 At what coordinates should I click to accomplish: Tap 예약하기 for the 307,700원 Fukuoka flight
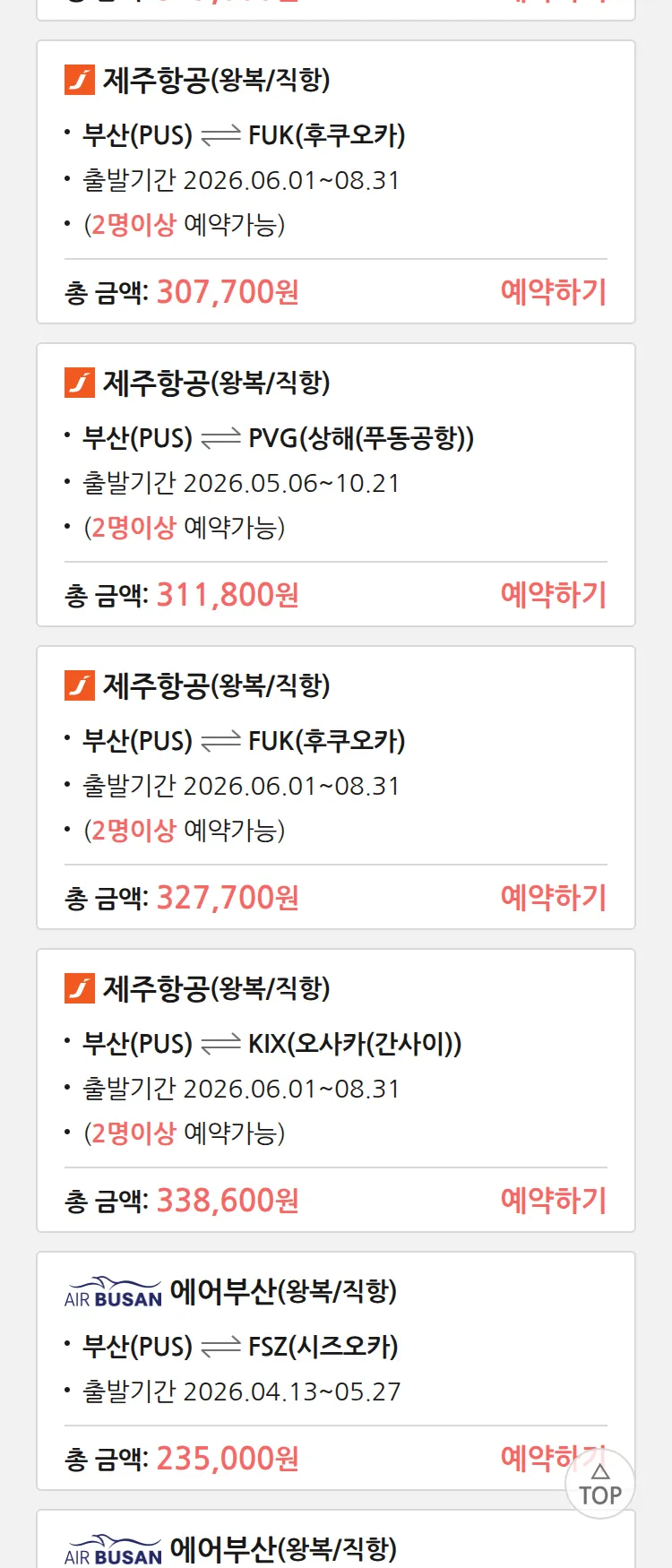click(553, 292)
